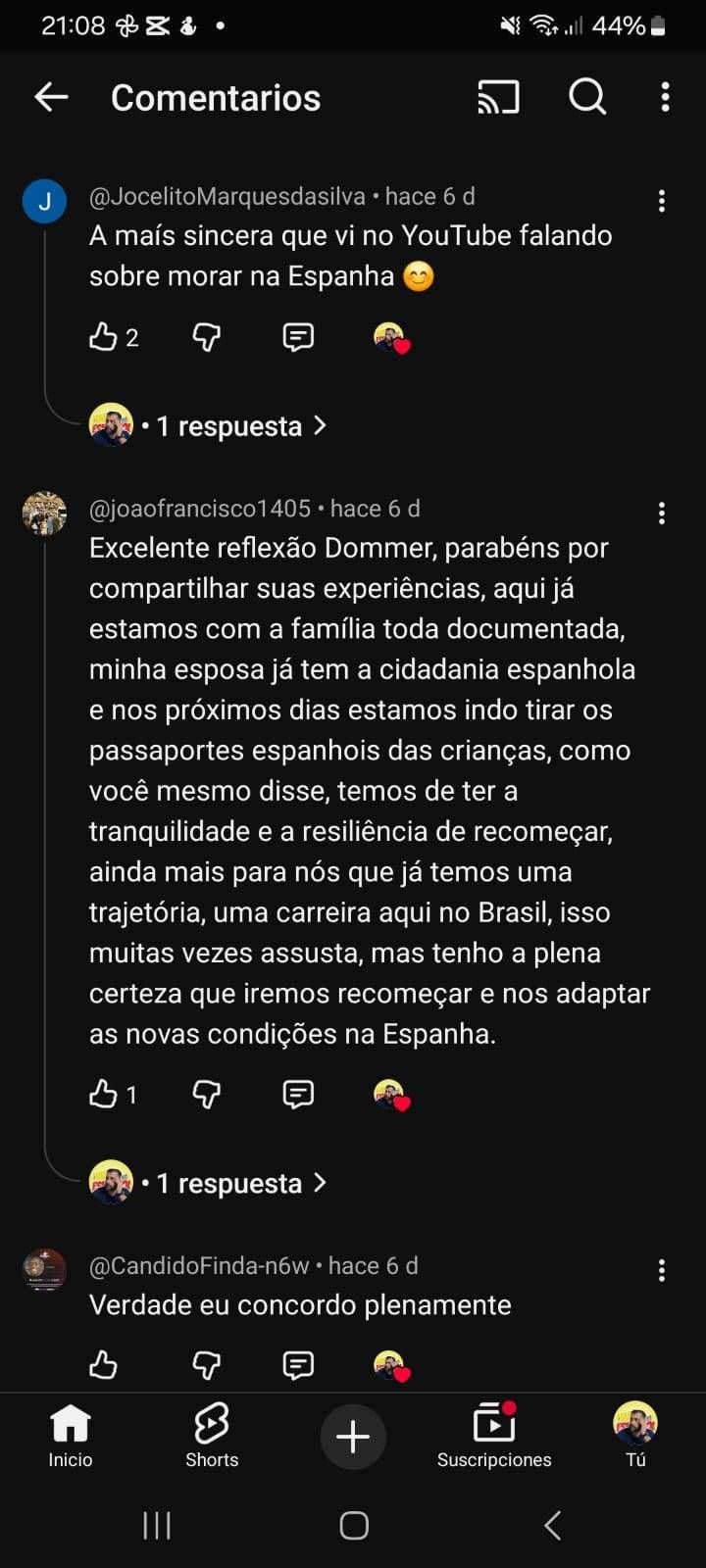Go back from Comentarios screen
Viewport: 706px width, 1568px height.
coord(51,97)
